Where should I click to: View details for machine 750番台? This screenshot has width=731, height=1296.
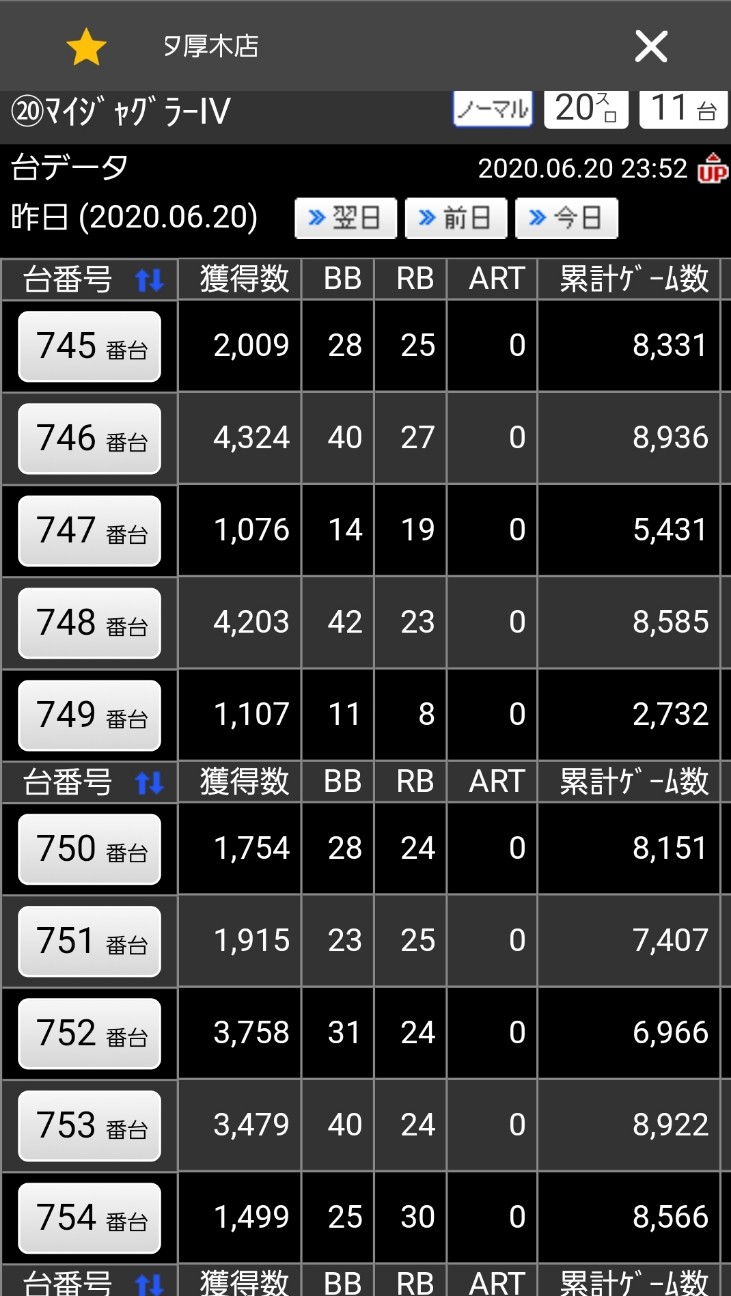click(x=89, y=849)
